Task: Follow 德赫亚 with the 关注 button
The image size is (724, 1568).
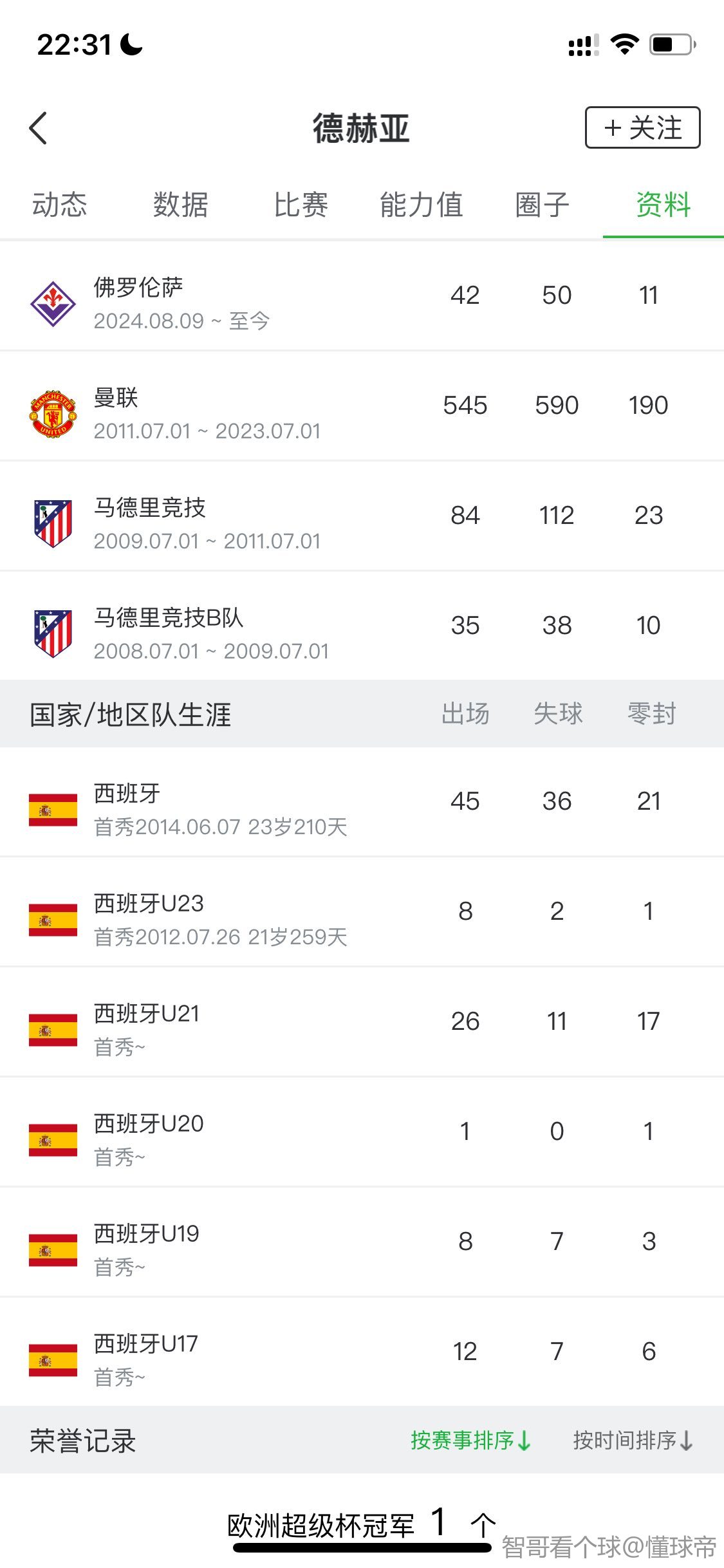Action: pyautogui.click(x=642, y=127)
